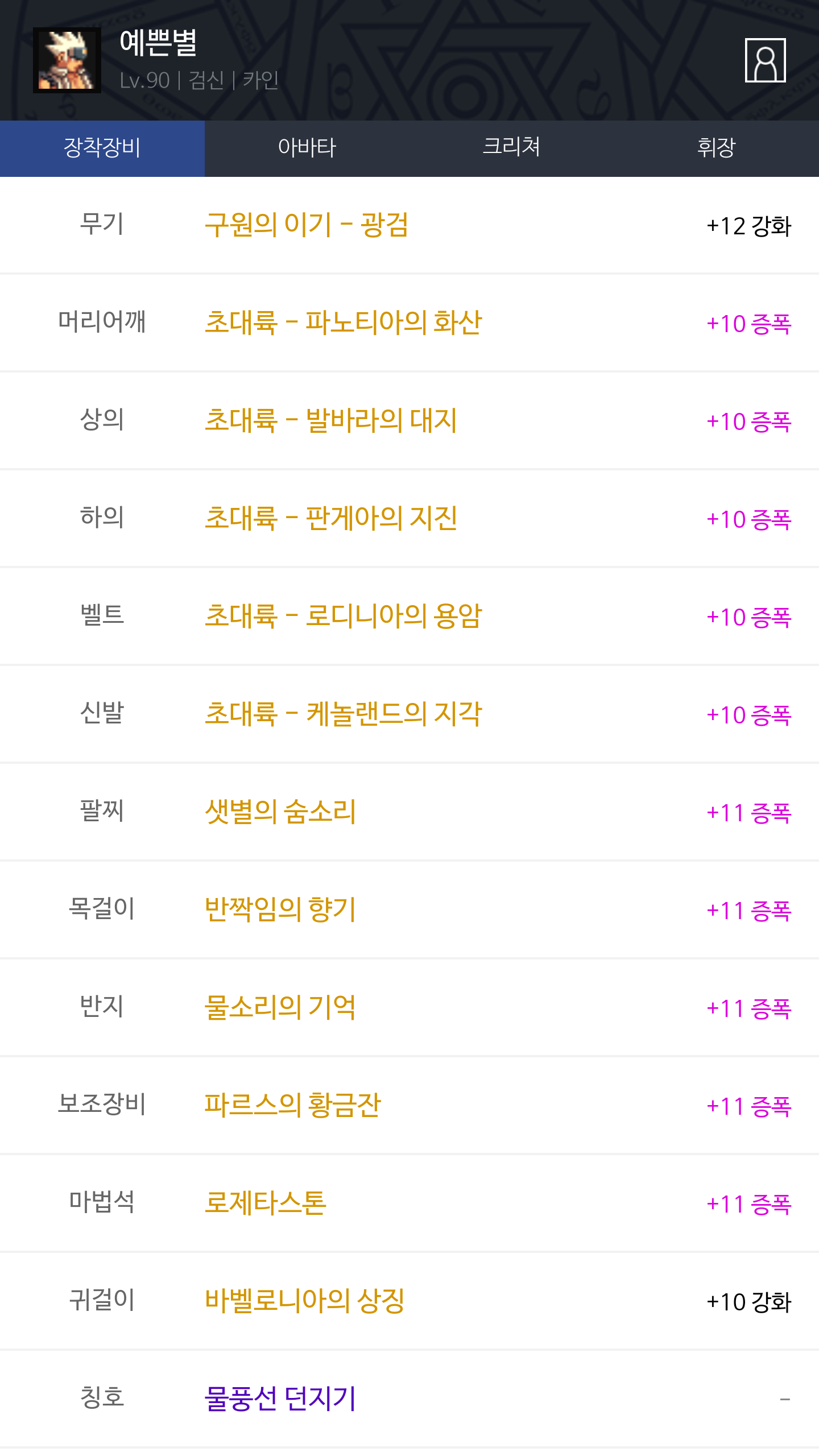Image resolution: width=819 pixels, height=1456 pixels.
Task: Open ring item 물소리의 기억
Action: pos(280,1007)
